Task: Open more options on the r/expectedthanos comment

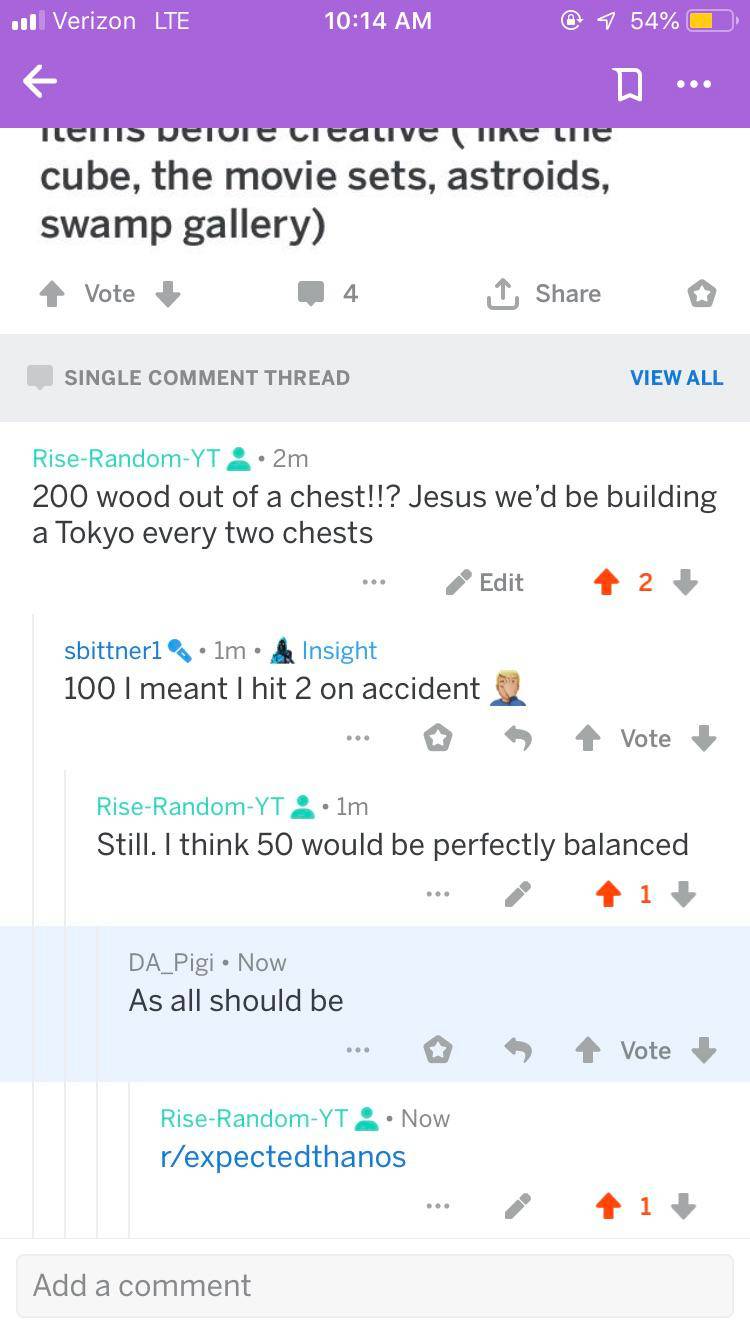Action: tap(437, 1206)
